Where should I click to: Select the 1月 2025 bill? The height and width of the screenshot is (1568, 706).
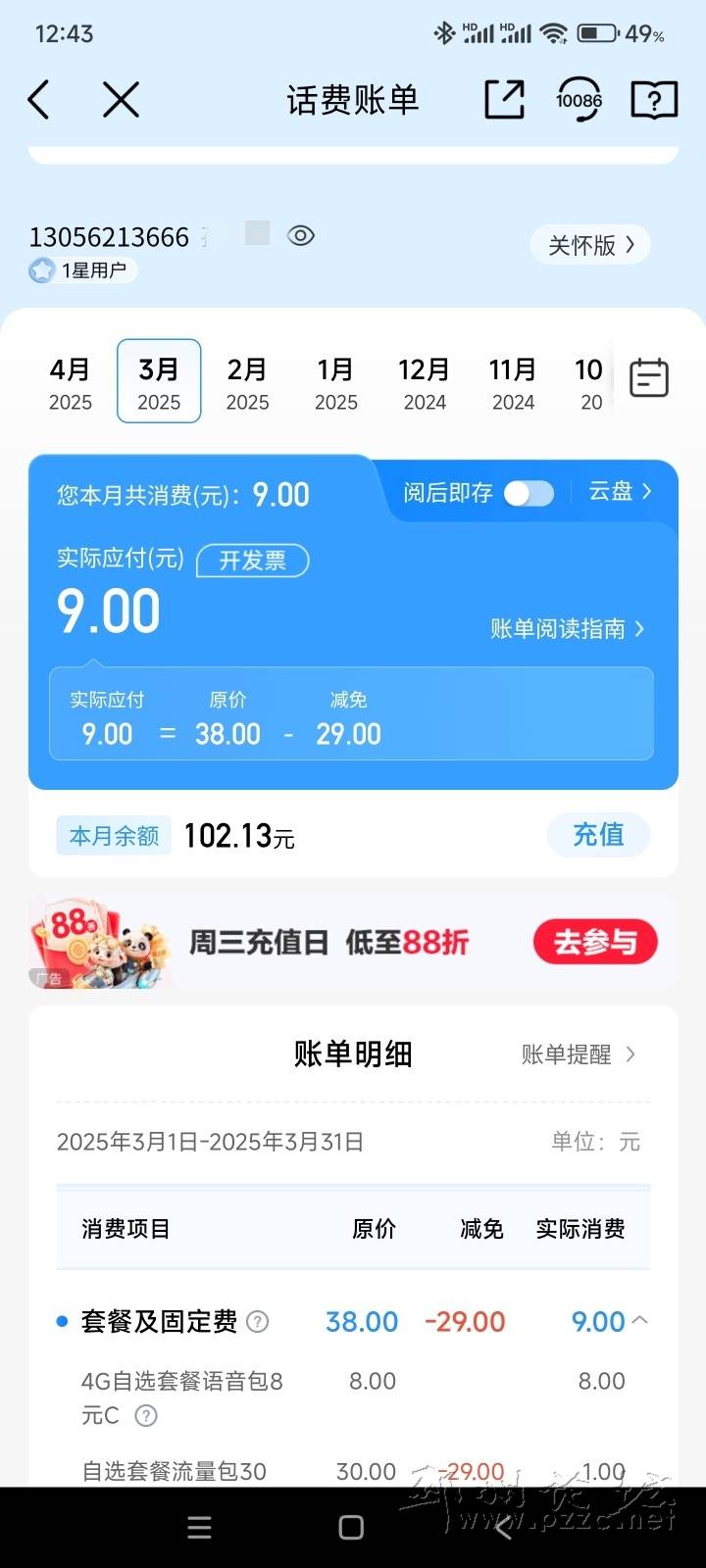[x=335, y=382]
